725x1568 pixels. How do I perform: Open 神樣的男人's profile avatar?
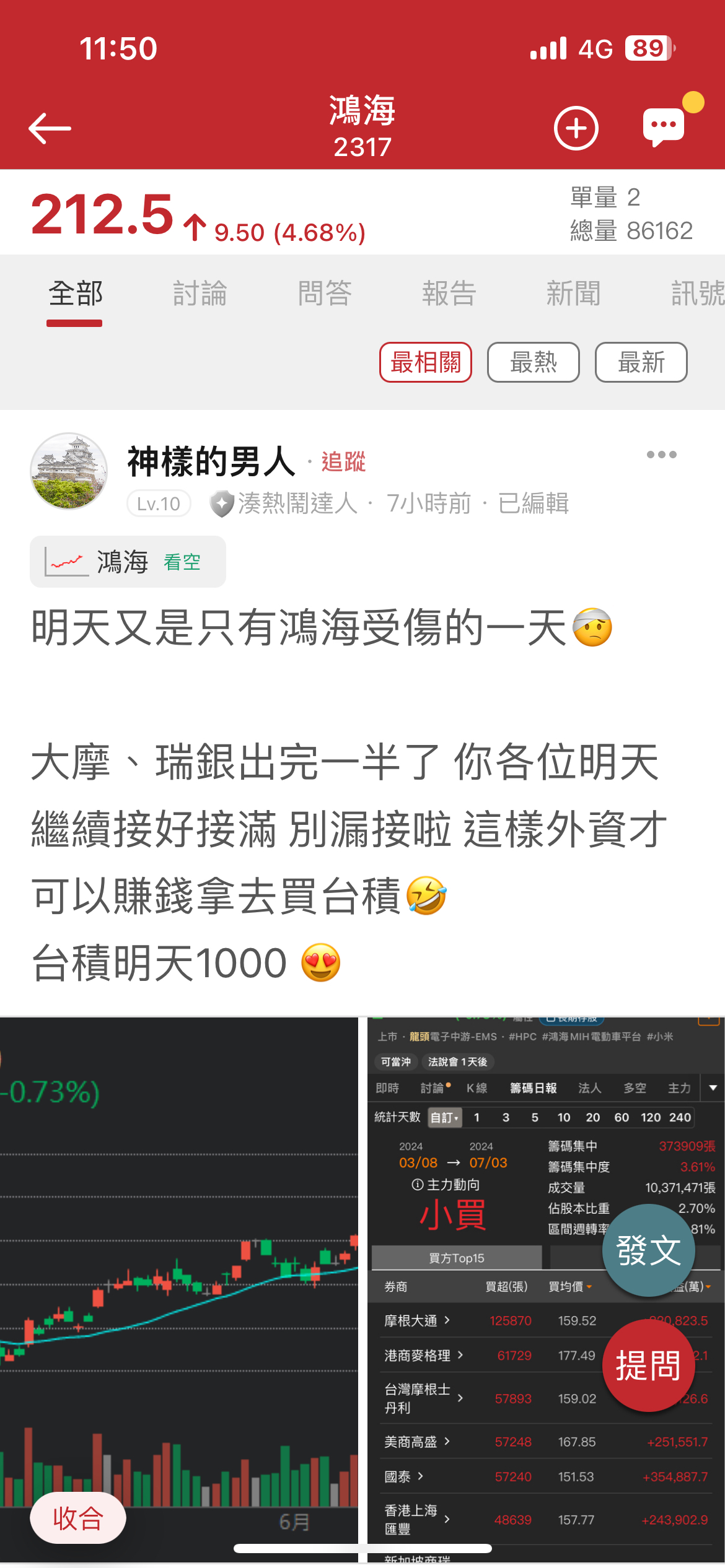69,471
